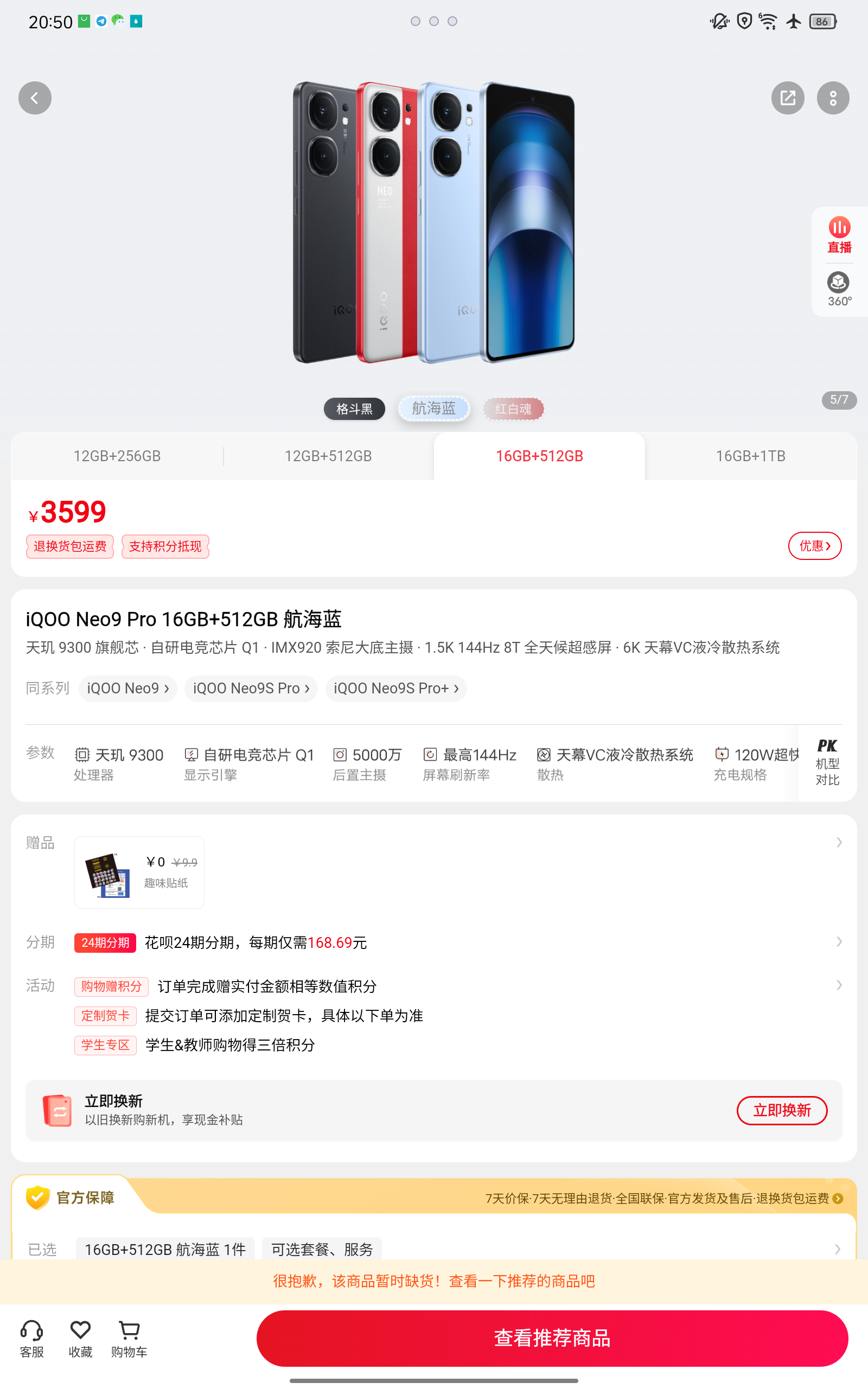Open the 直播 live stream

(x=839, y=235)
